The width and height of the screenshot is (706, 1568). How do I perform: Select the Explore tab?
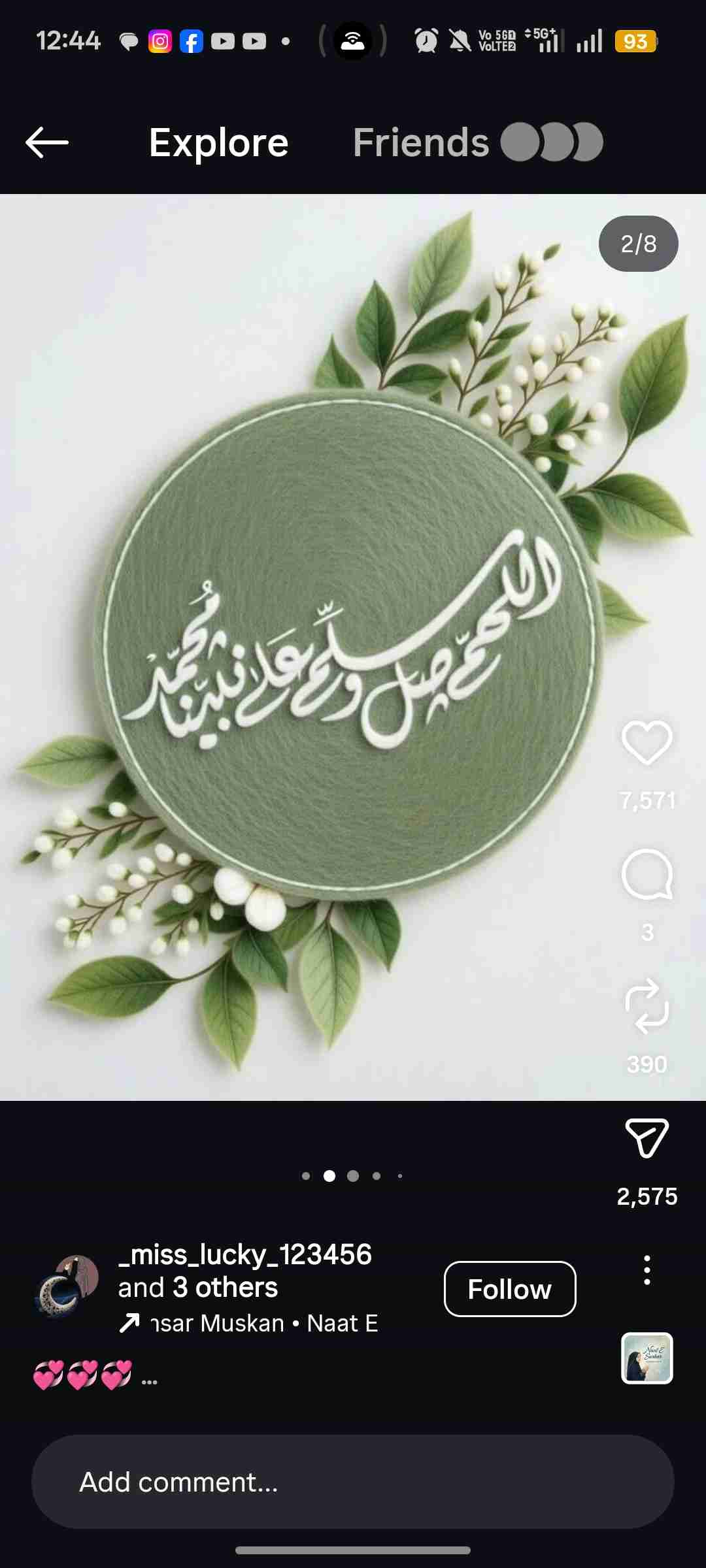tap(218, 142)
